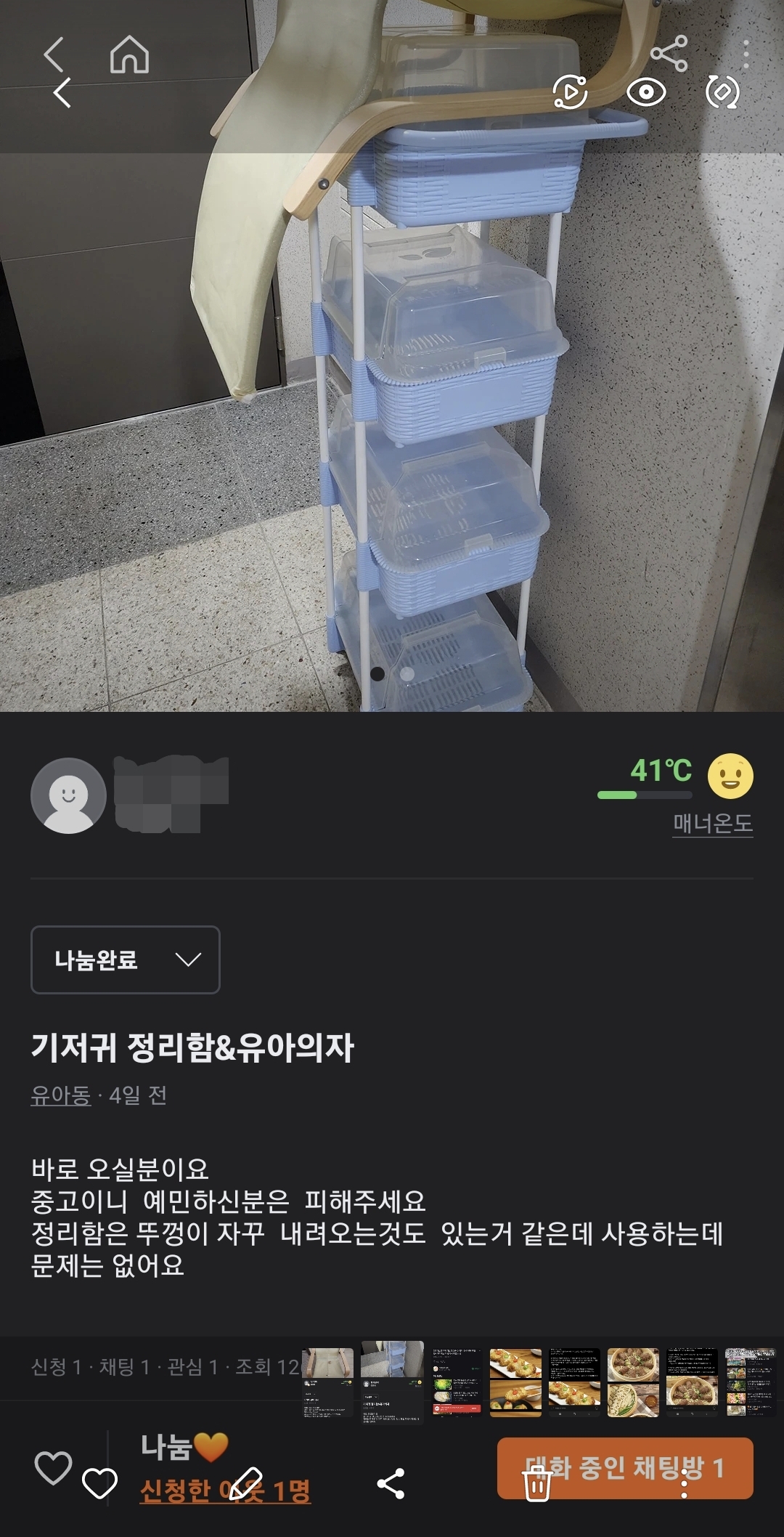Go back from the photo viewer

pyautogui.click(x=62, y=93)
